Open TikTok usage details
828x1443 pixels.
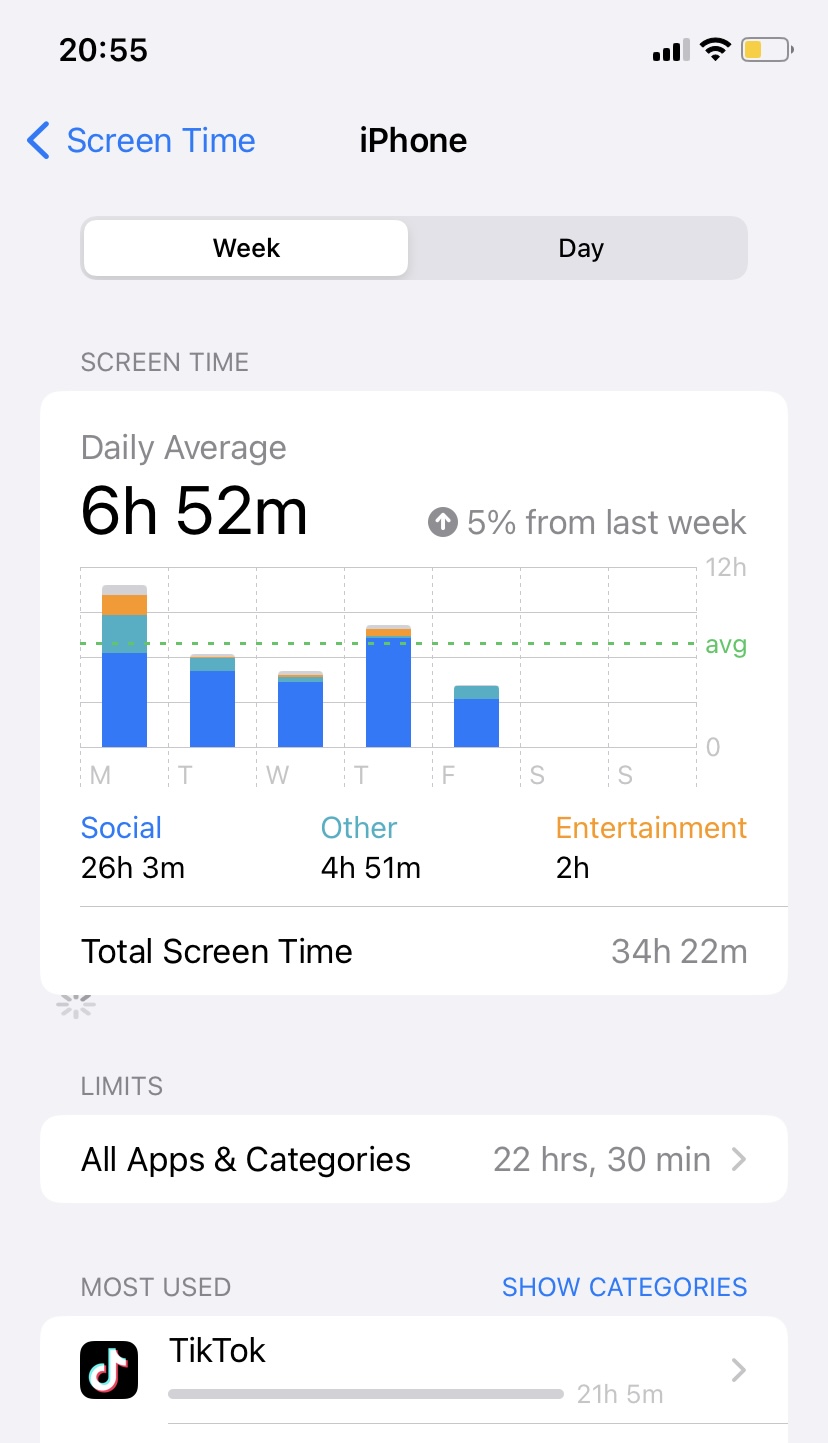click(x=413, y=1369)
